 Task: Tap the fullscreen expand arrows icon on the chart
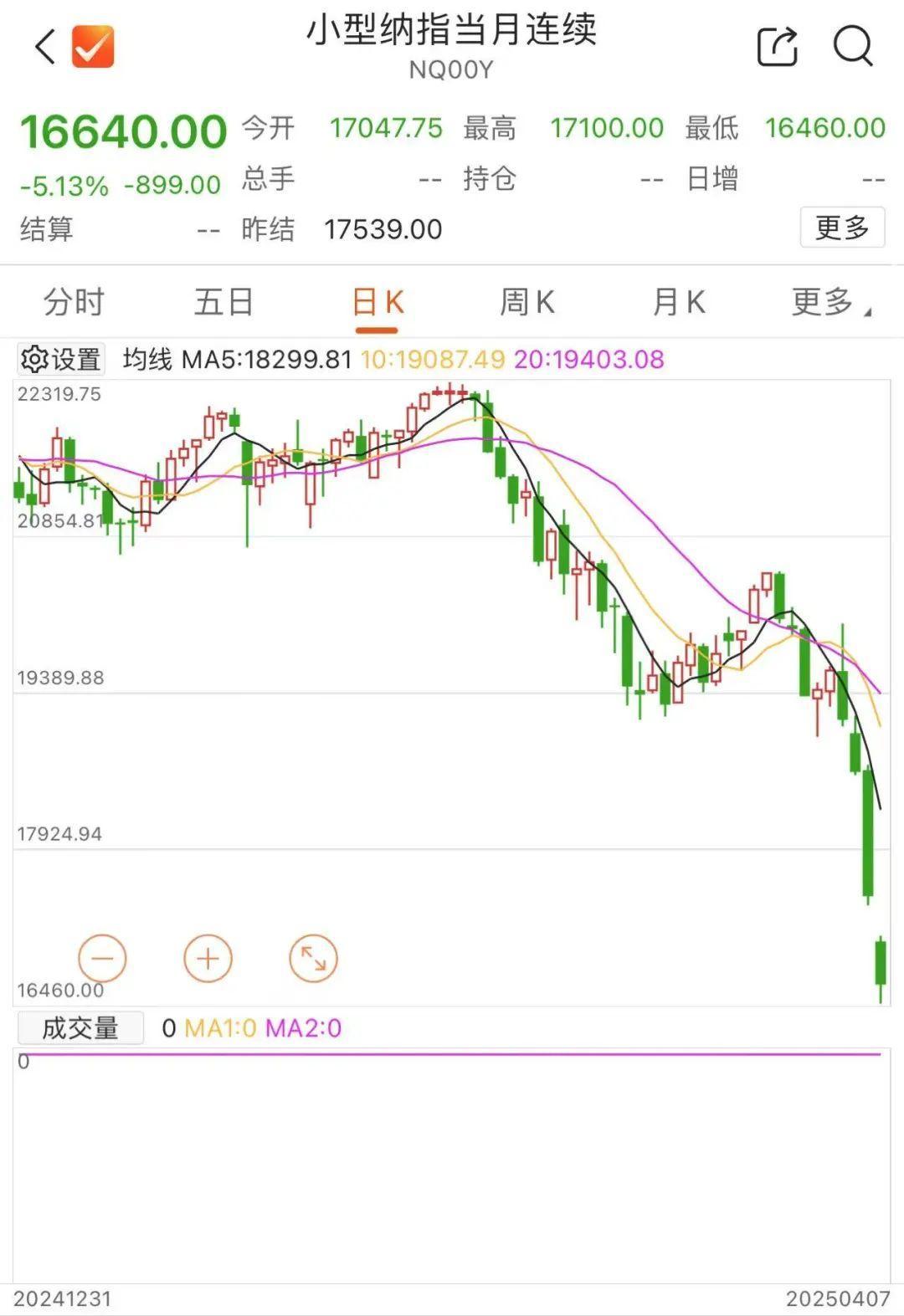tap(314, 958)
